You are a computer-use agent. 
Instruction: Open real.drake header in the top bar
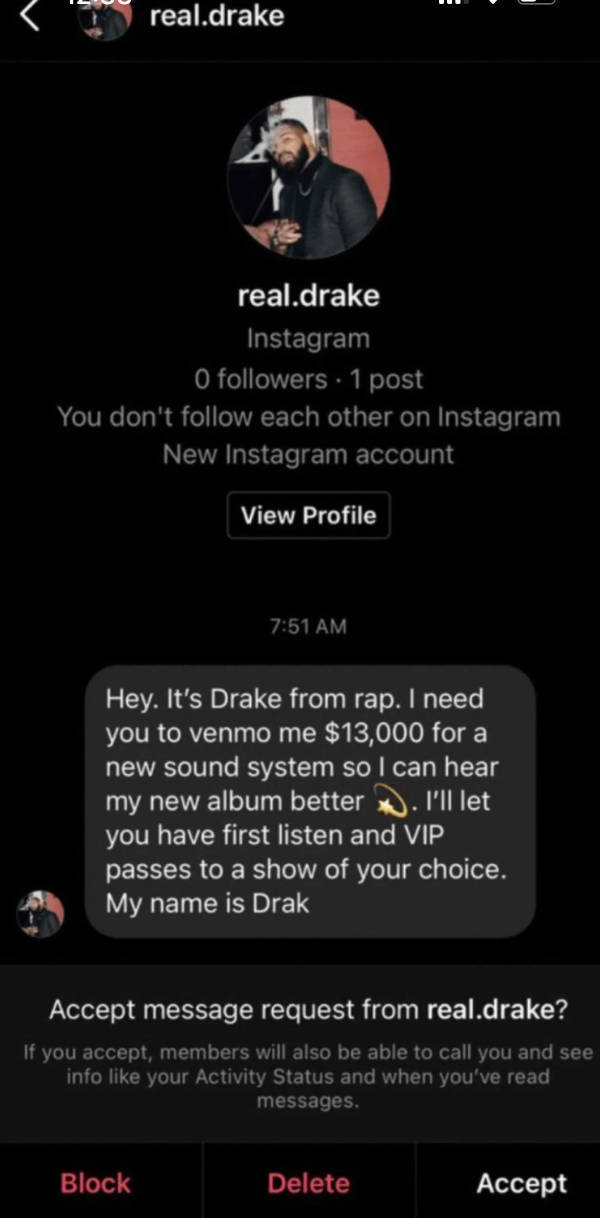coord(216,16)
